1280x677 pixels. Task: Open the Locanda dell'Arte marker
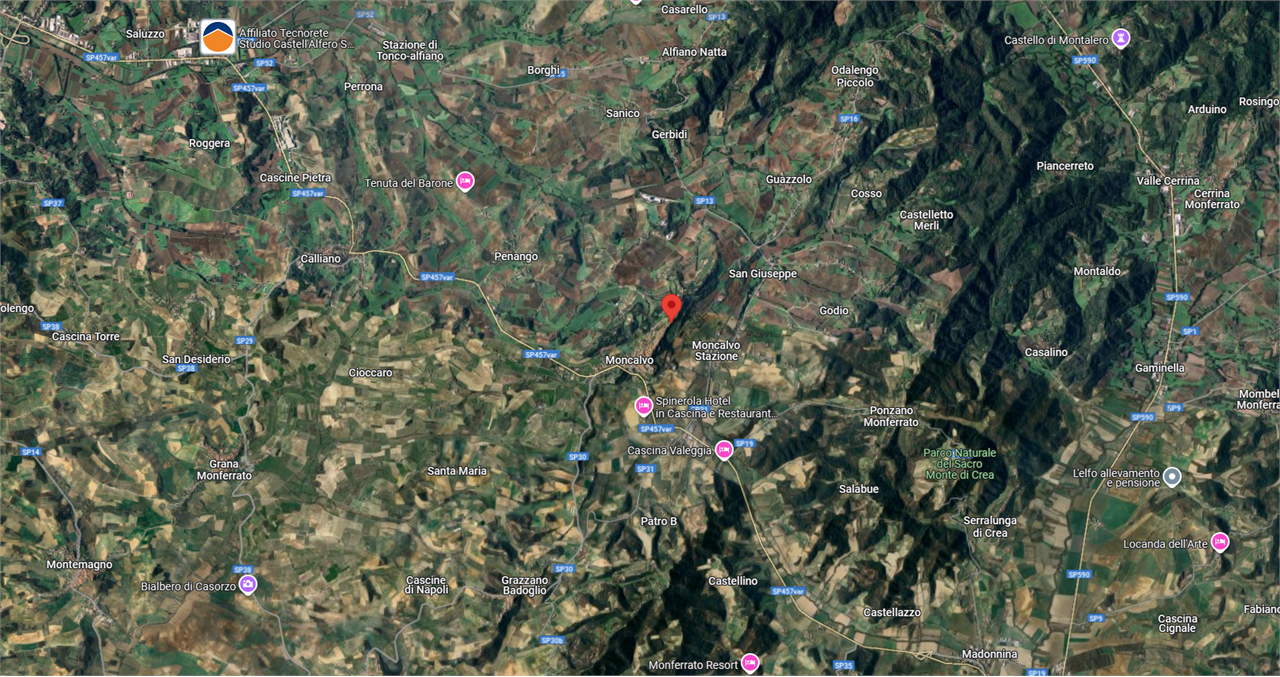click(x=1220, y=542)
